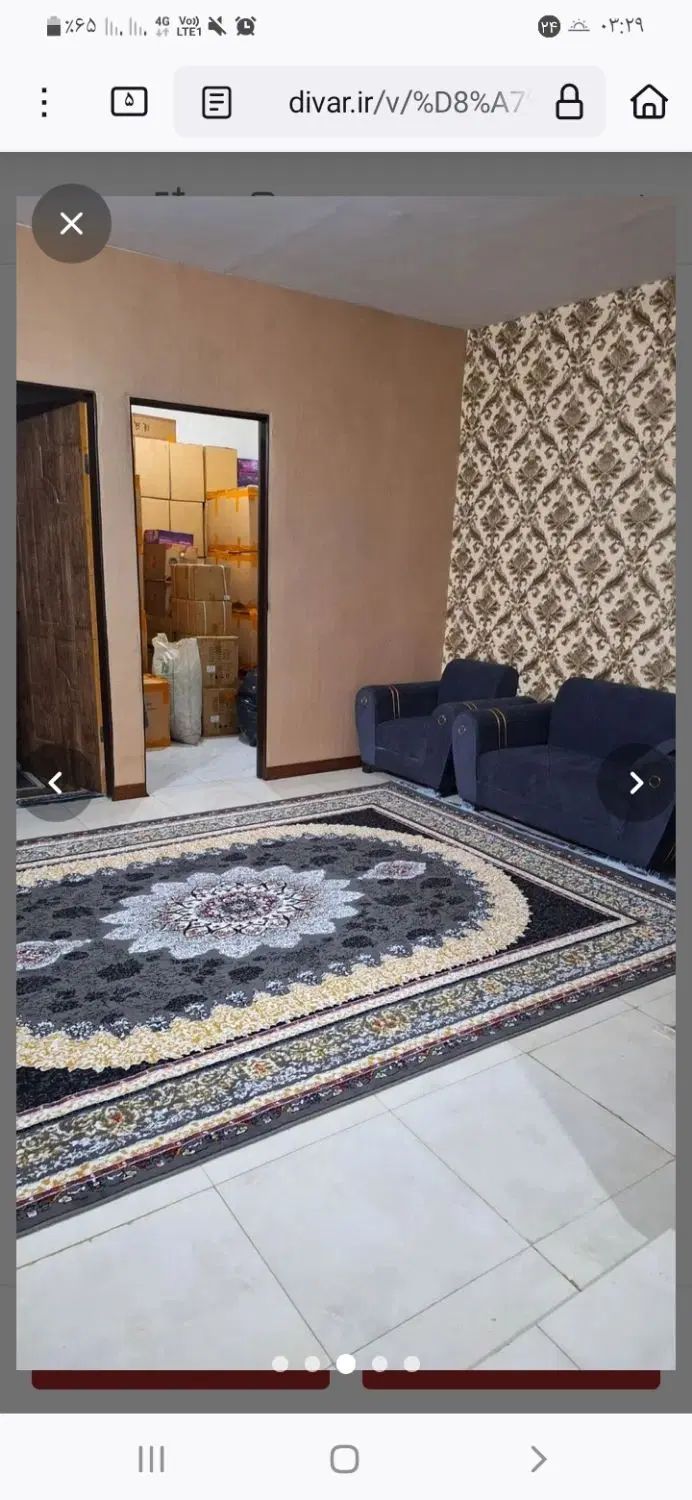Show the next photo
This screenshot has width=692, height=1500.
click(636, 783)
